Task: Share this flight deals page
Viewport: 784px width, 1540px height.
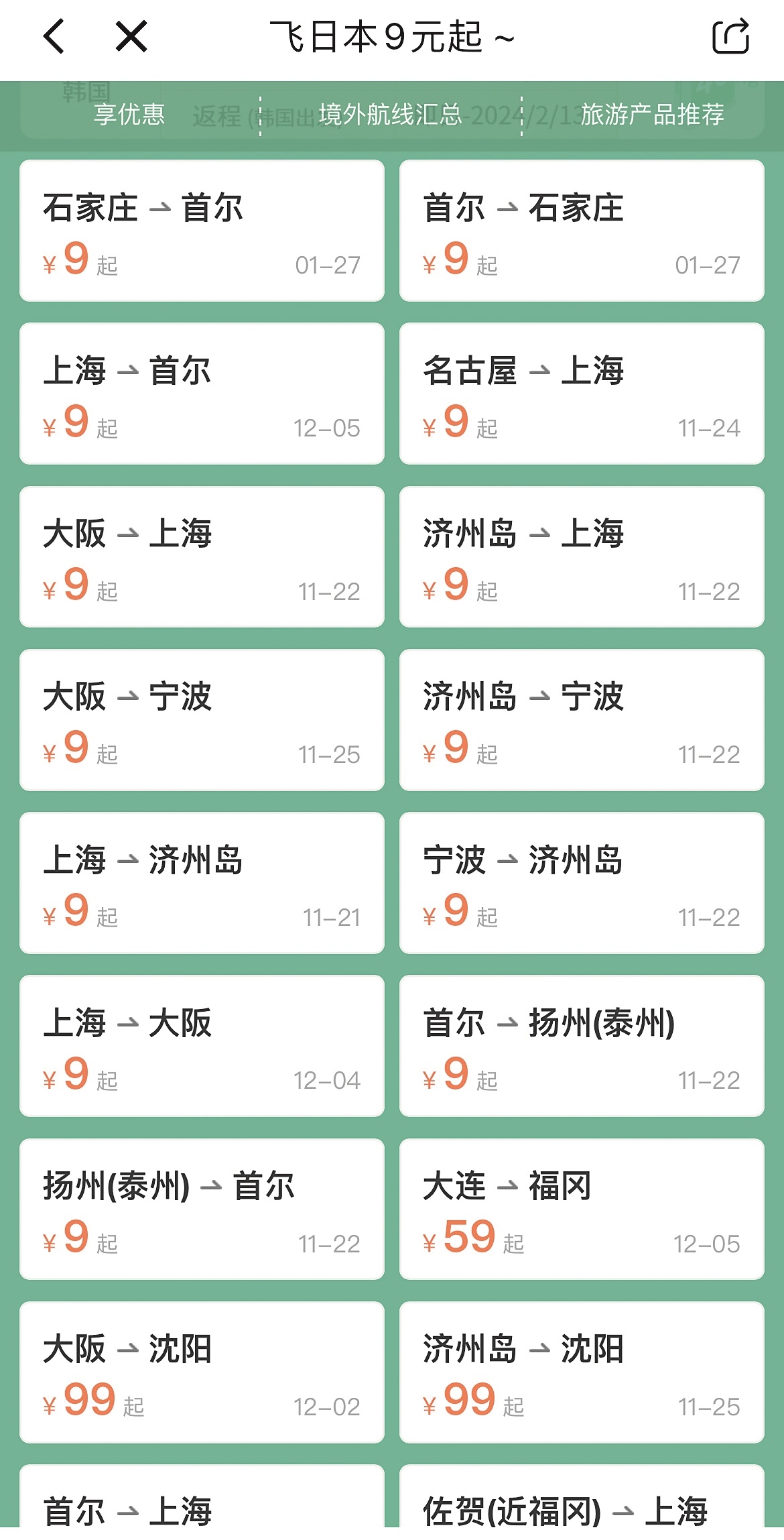Action: pyautogui.click(x=730, y=36)
